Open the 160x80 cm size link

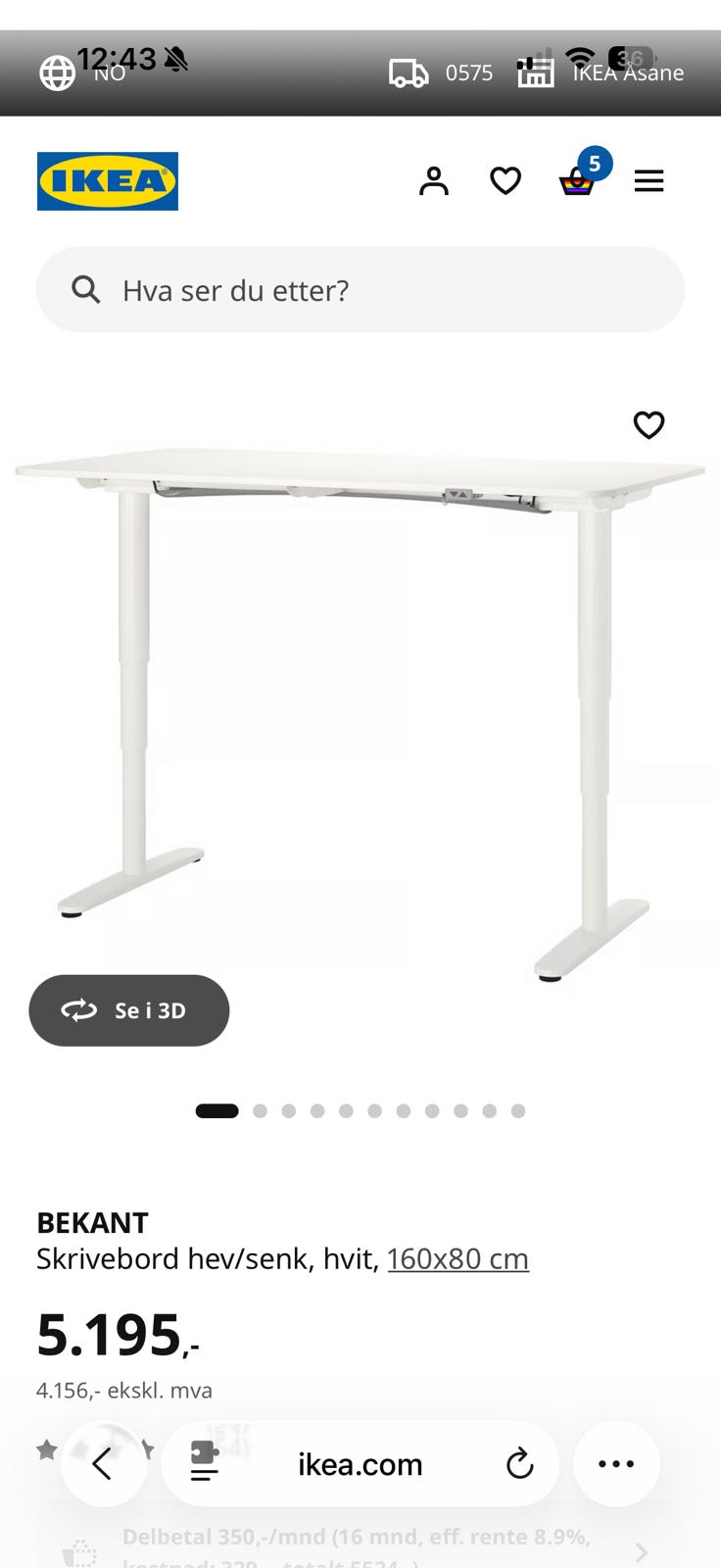[457, 1258]
